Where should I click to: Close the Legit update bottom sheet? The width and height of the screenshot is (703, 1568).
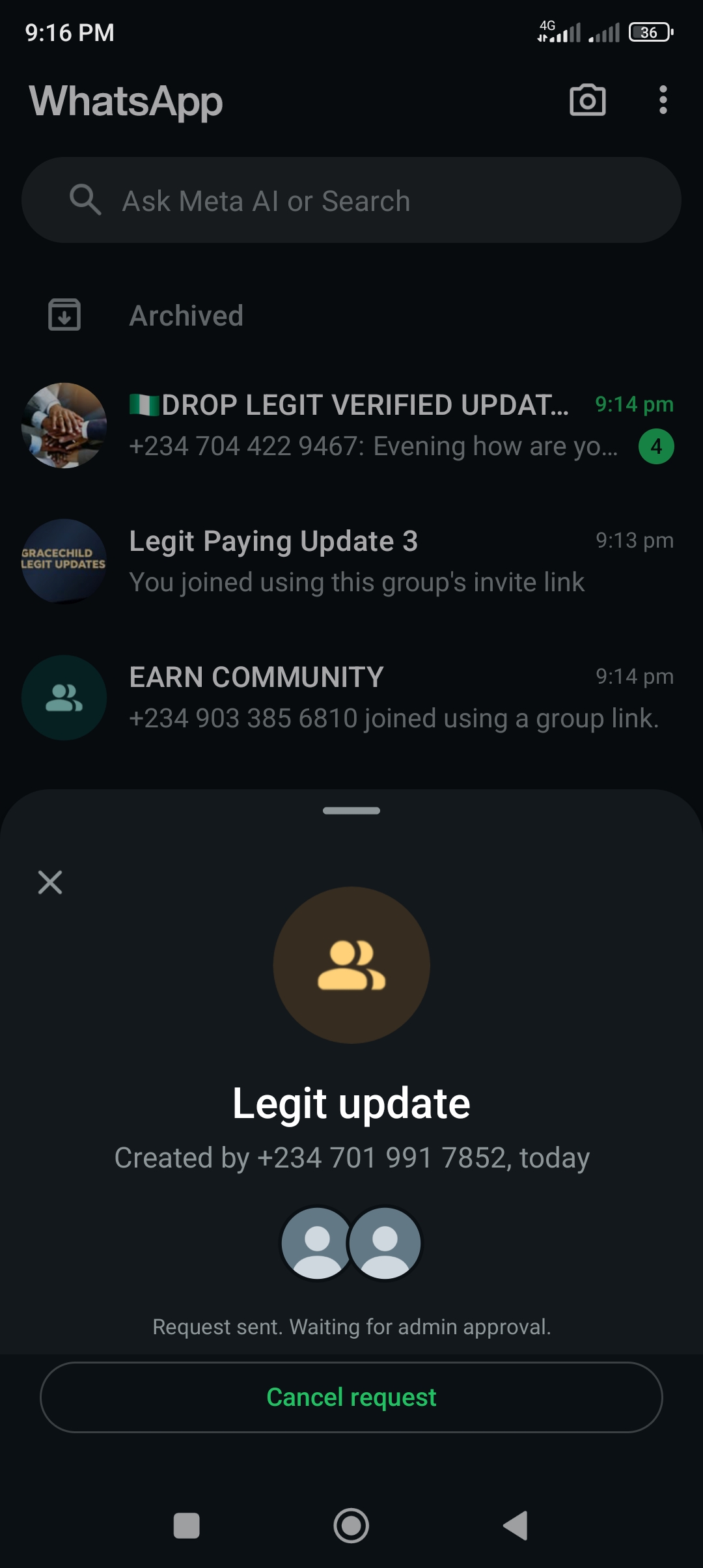point(50,882)
